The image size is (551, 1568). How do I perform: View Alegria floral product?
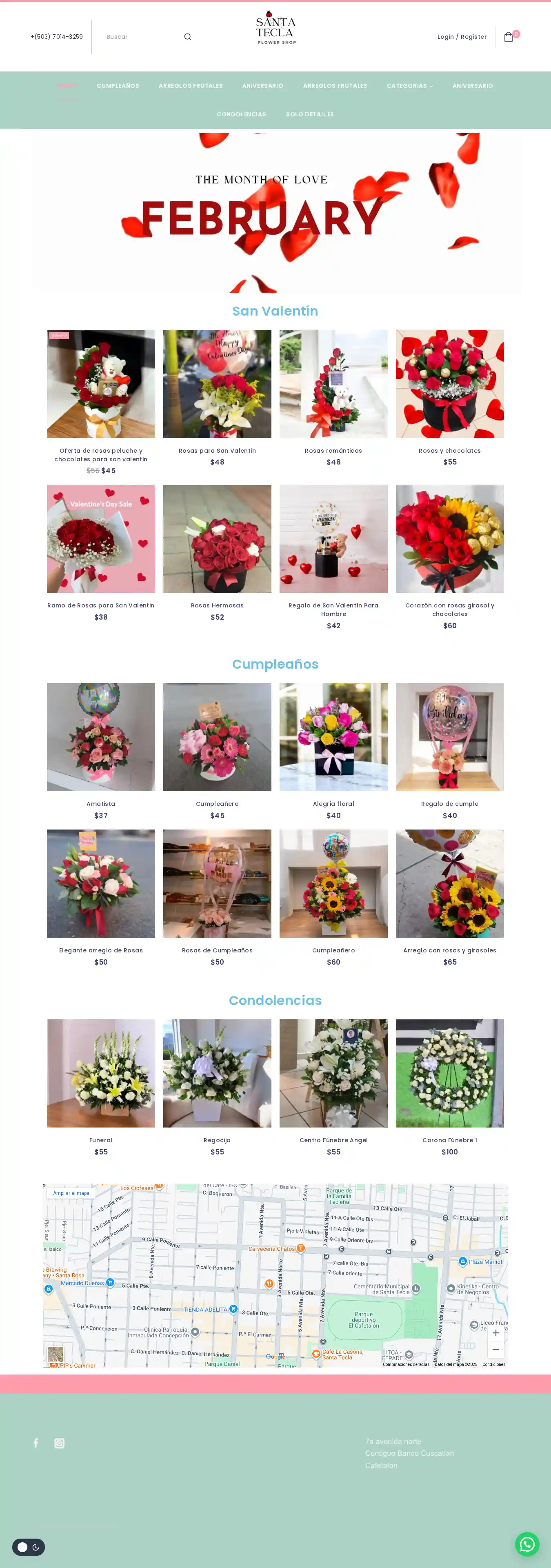click(x=333, y=736)
